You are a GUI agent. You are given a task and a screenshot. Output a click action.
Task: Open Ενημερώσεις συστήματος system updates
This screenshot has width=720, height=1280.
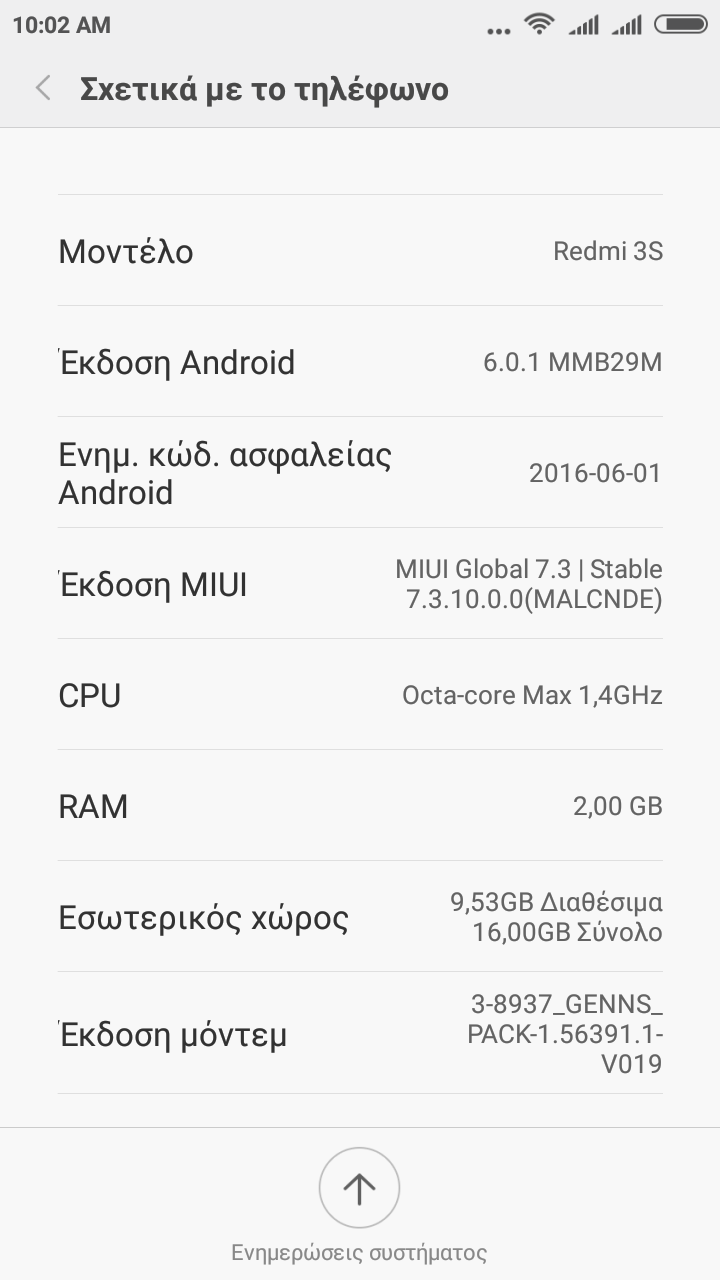pyautogui.click(x=359, y=1188)
